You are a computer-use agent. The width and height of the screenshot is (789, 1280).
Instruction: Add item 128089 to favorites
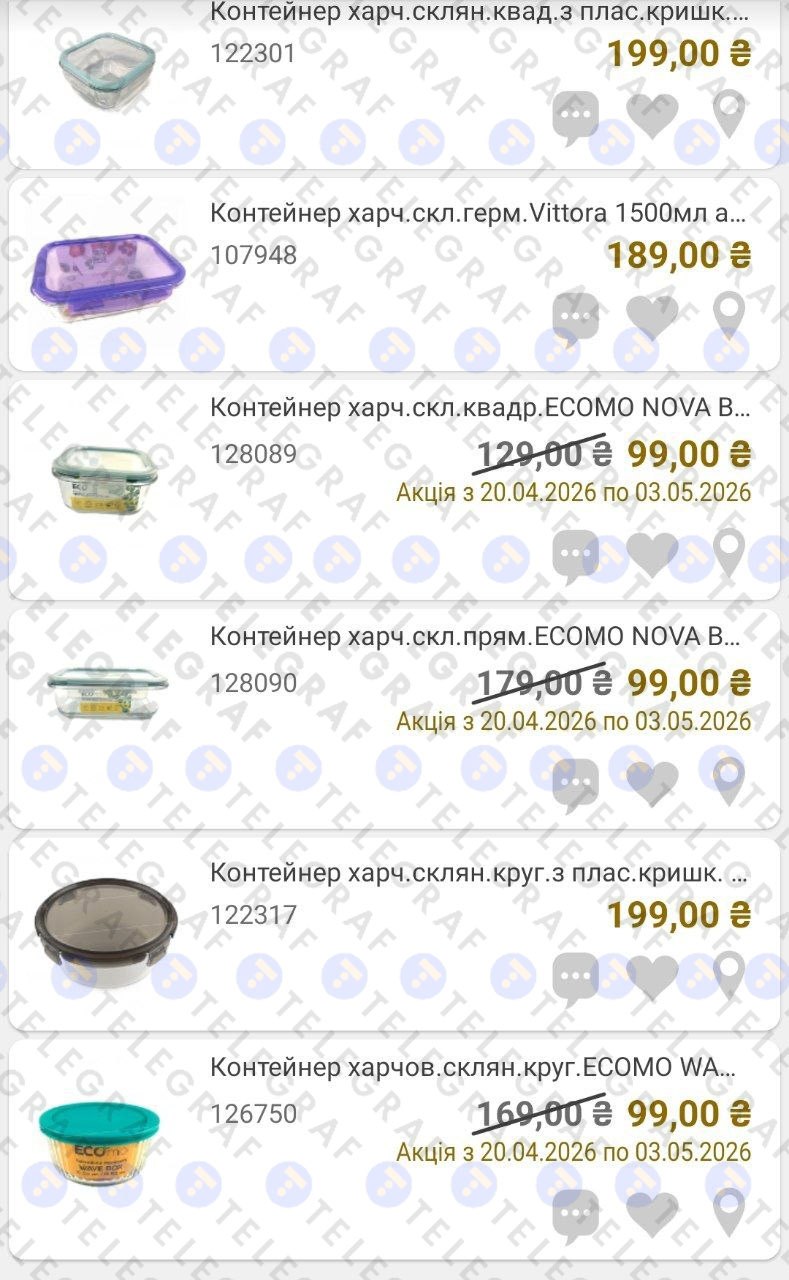(x=652, y=555)
